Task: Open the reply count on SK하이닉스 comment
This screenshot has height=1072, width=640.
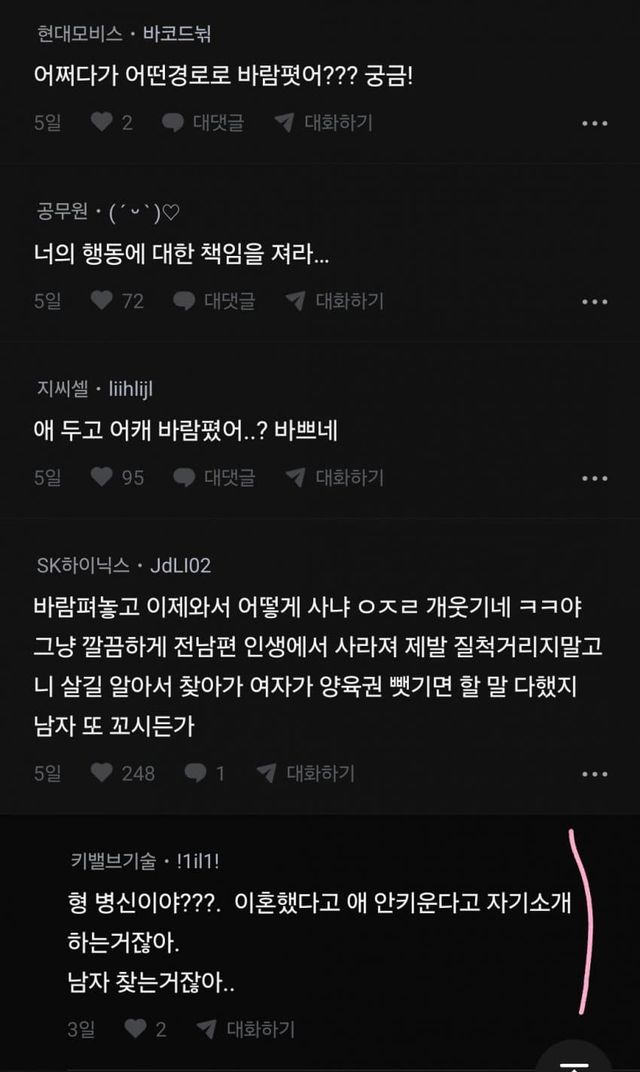Action: [x=204, y=773]
